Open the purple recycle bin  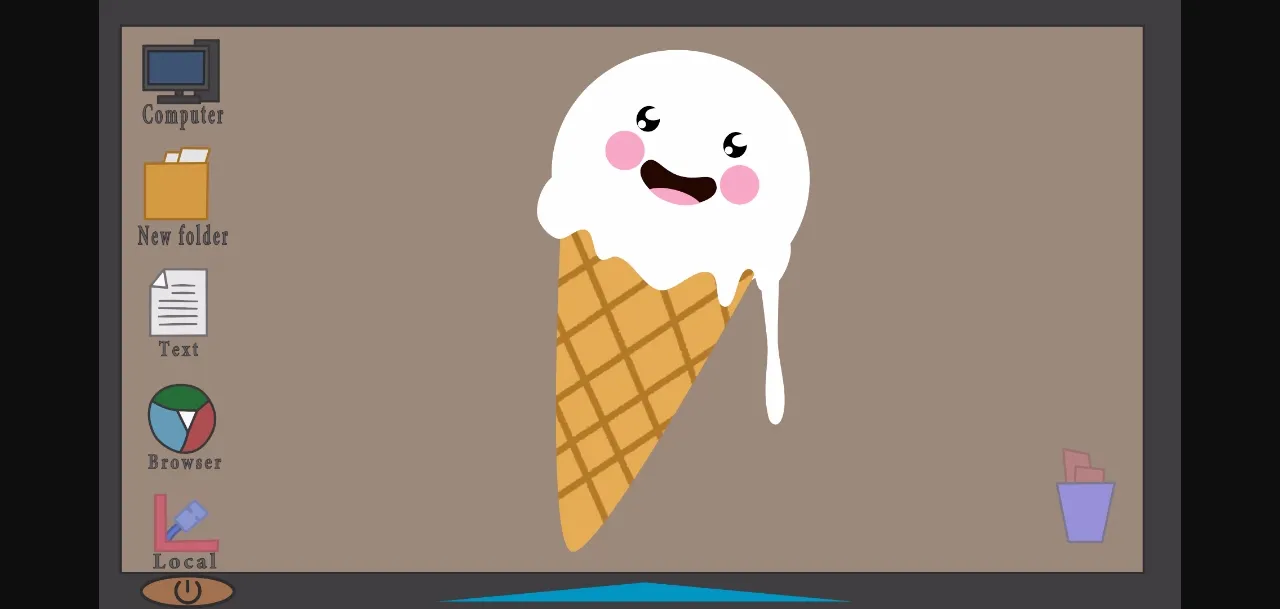coord(1085,507)
